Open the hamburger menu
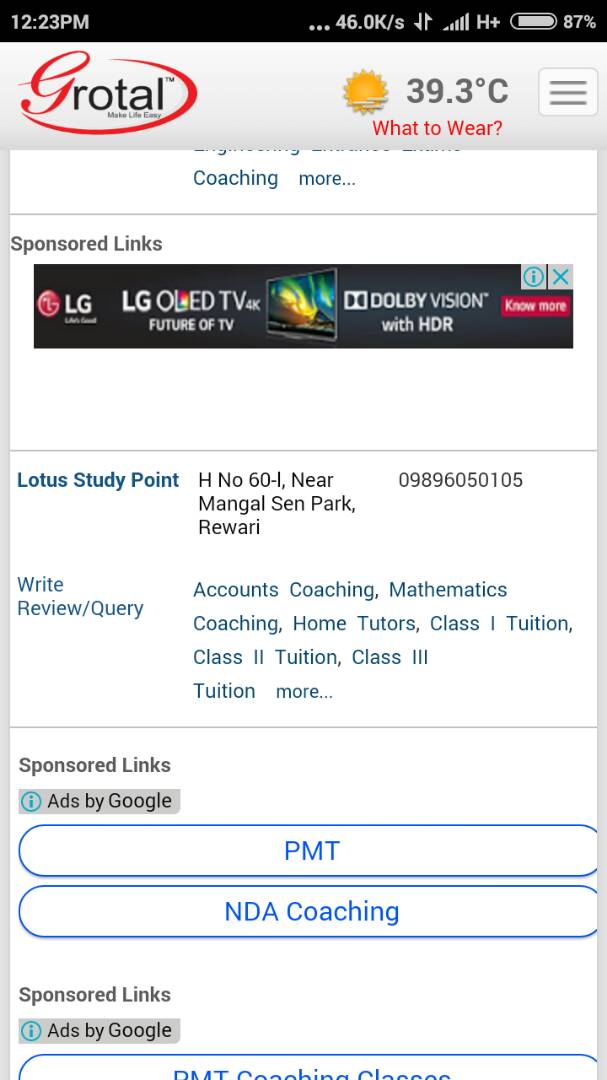This screenshot has width=607, height=1080. pos(567,93)
